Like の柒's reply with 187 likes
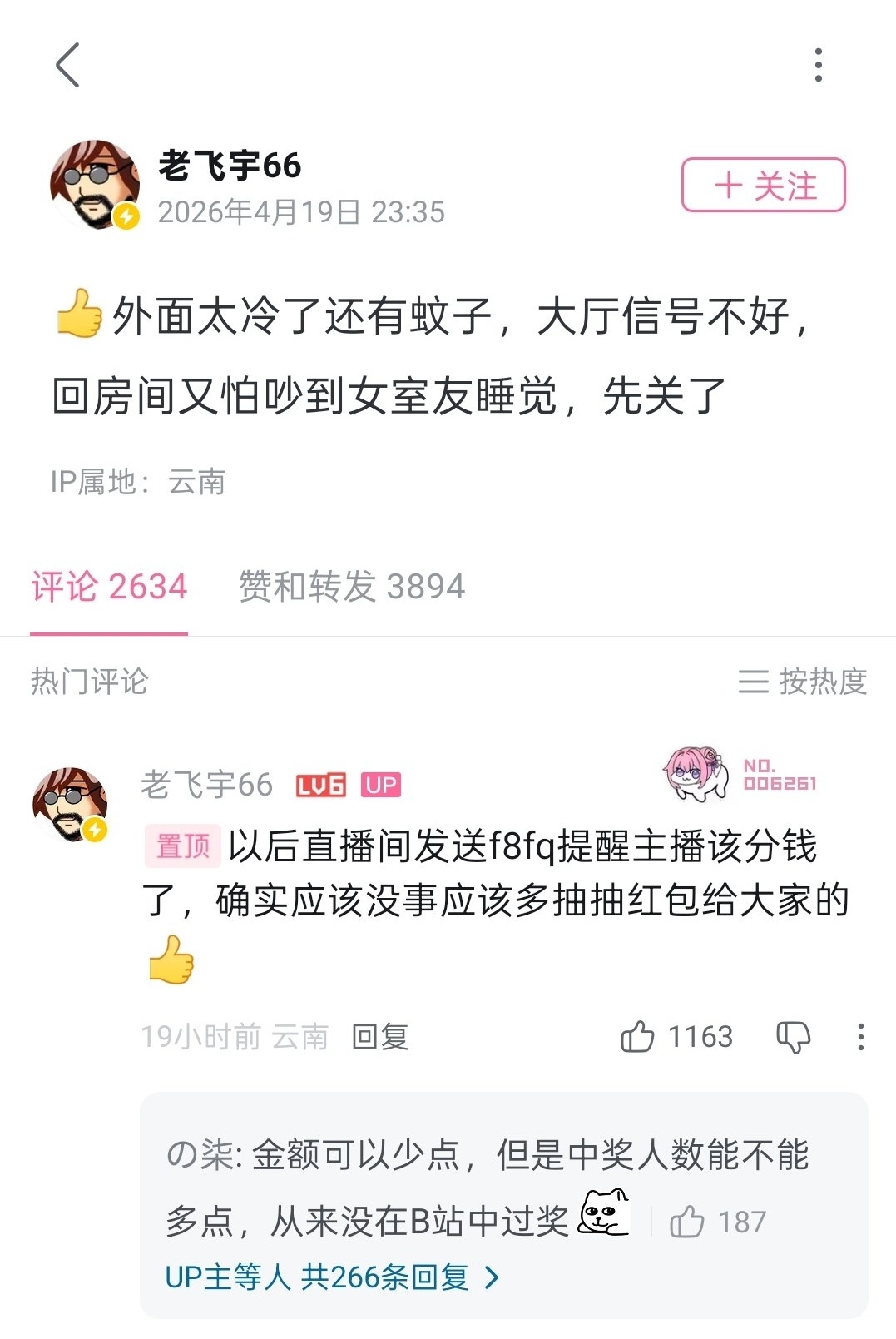This screenshot has width=896, height=1339. [687, 1222]
